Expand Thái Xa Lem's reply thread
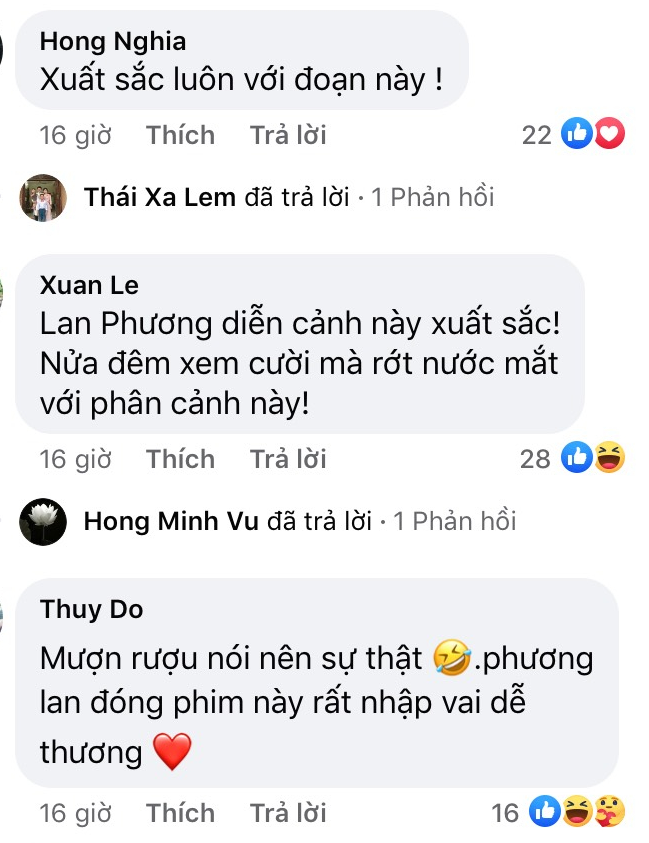 click(288, 197)
